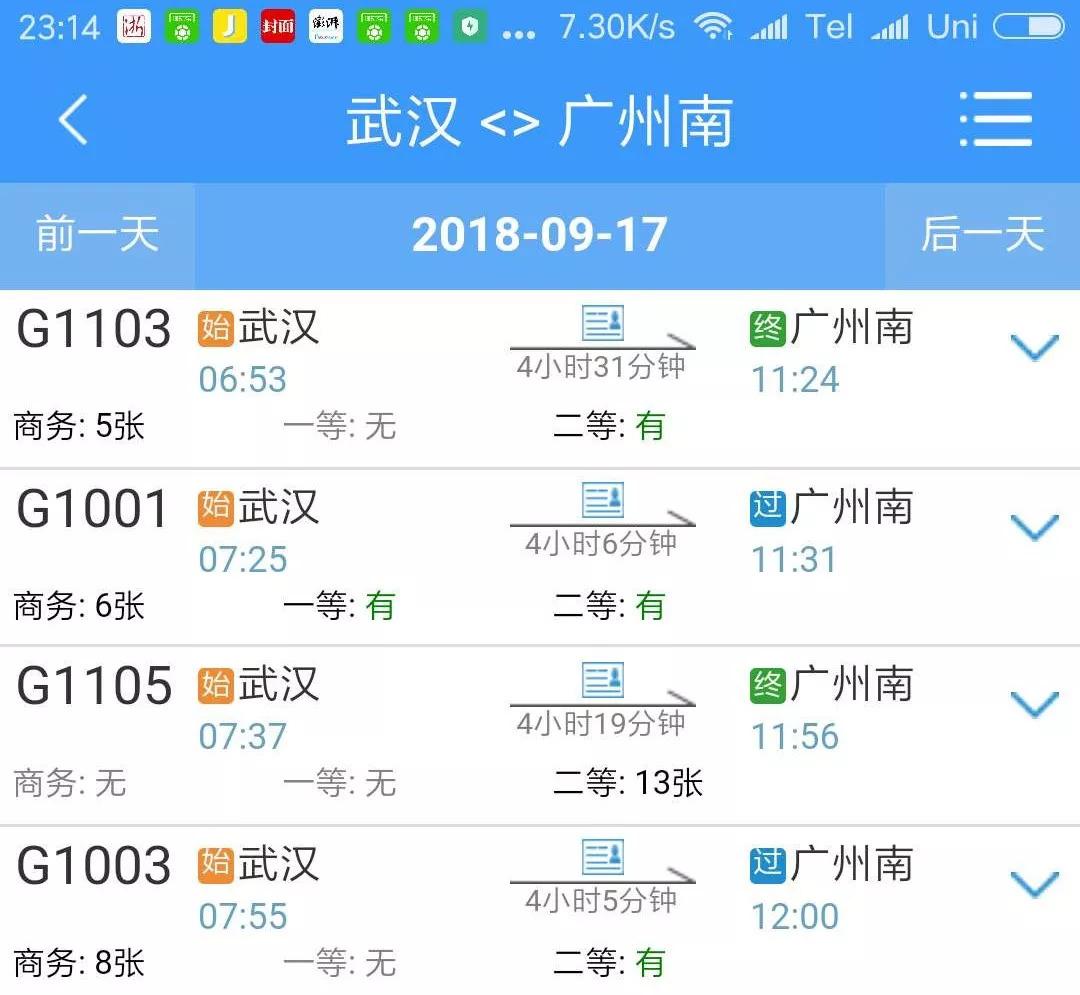Switch to the next day (后一天)
Screen dimensions: 1080x995
coord(982,236)
